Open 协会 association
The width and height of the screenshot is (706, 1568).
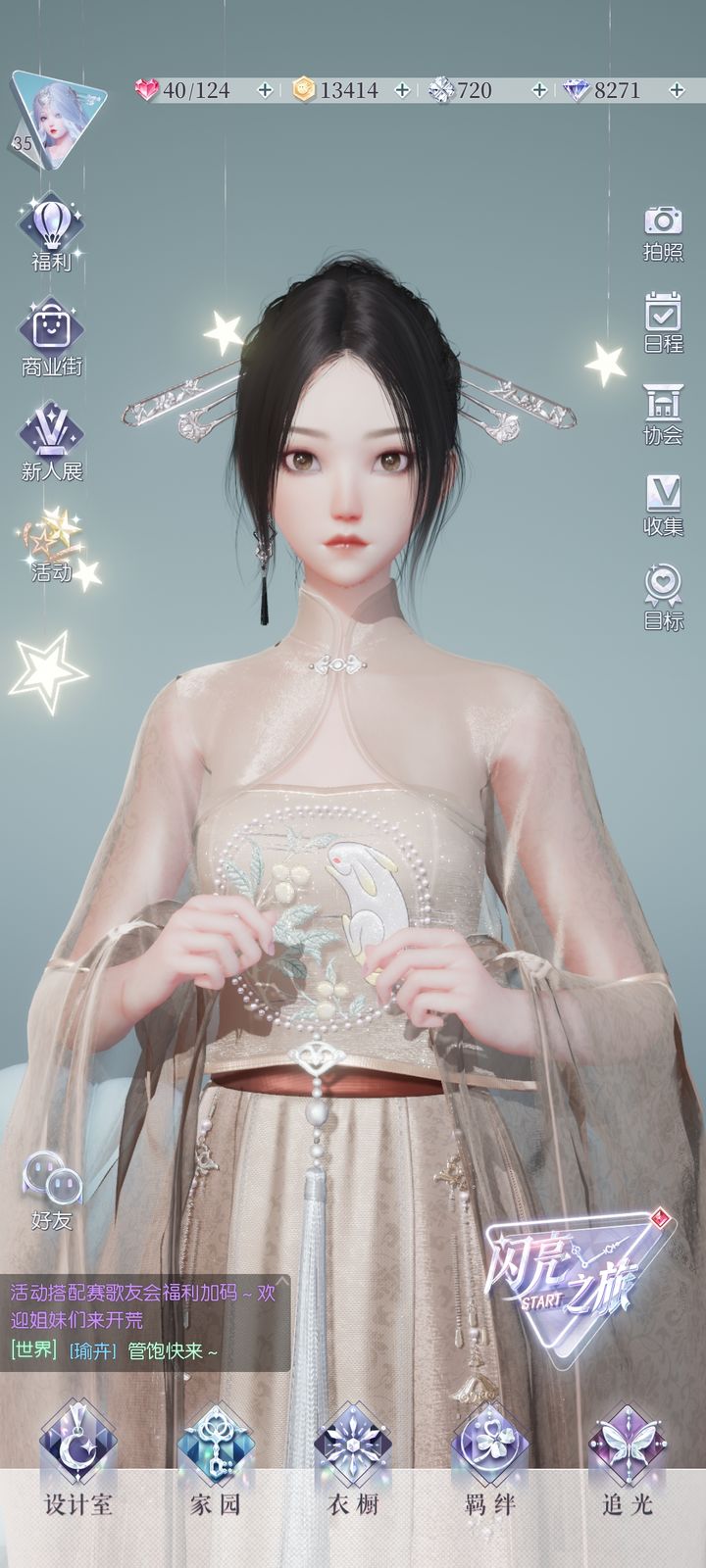[x=663, y=416]
